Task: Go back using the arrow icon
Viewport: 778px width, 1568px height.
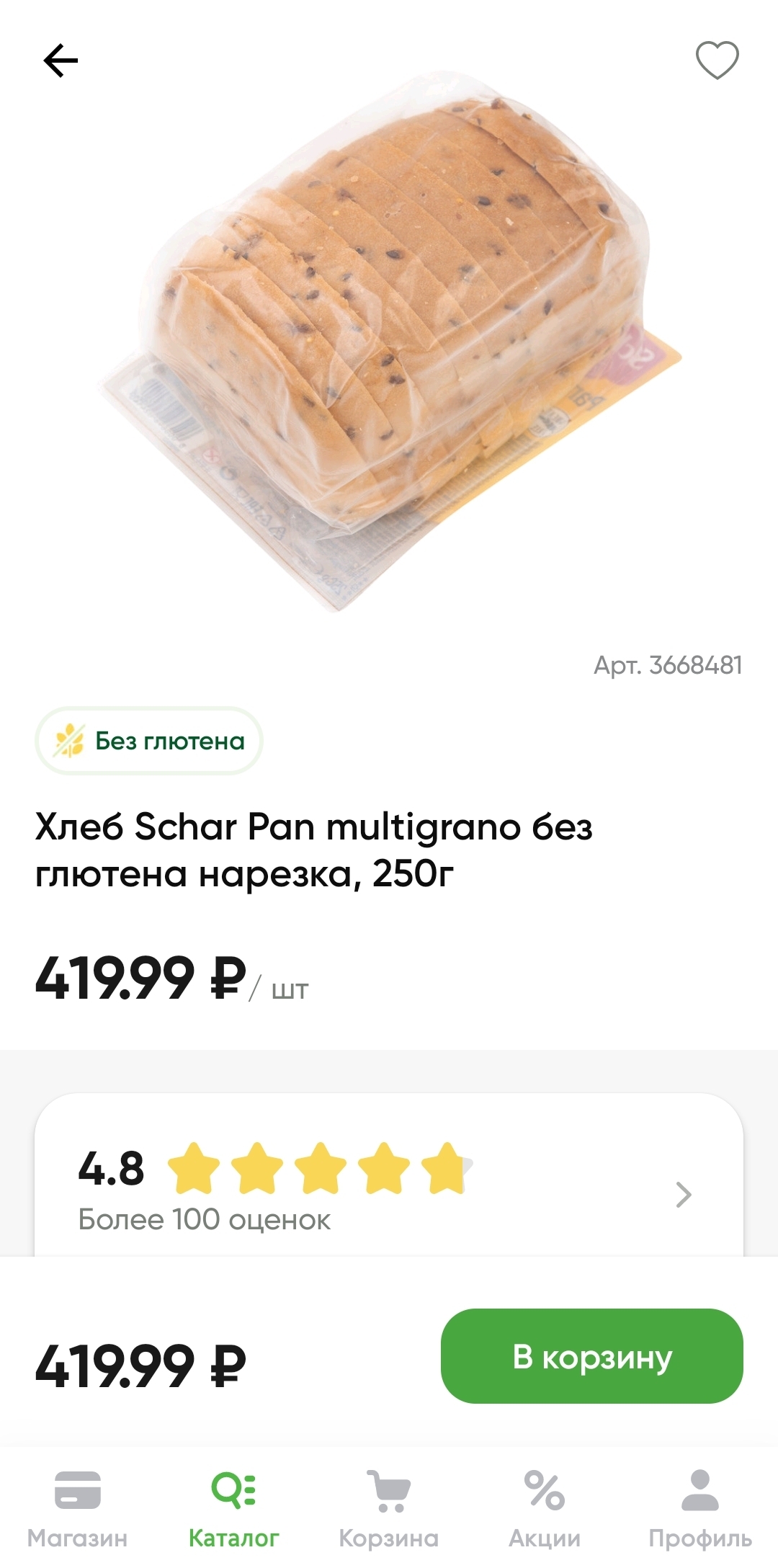Action: (x=61, y=60)
